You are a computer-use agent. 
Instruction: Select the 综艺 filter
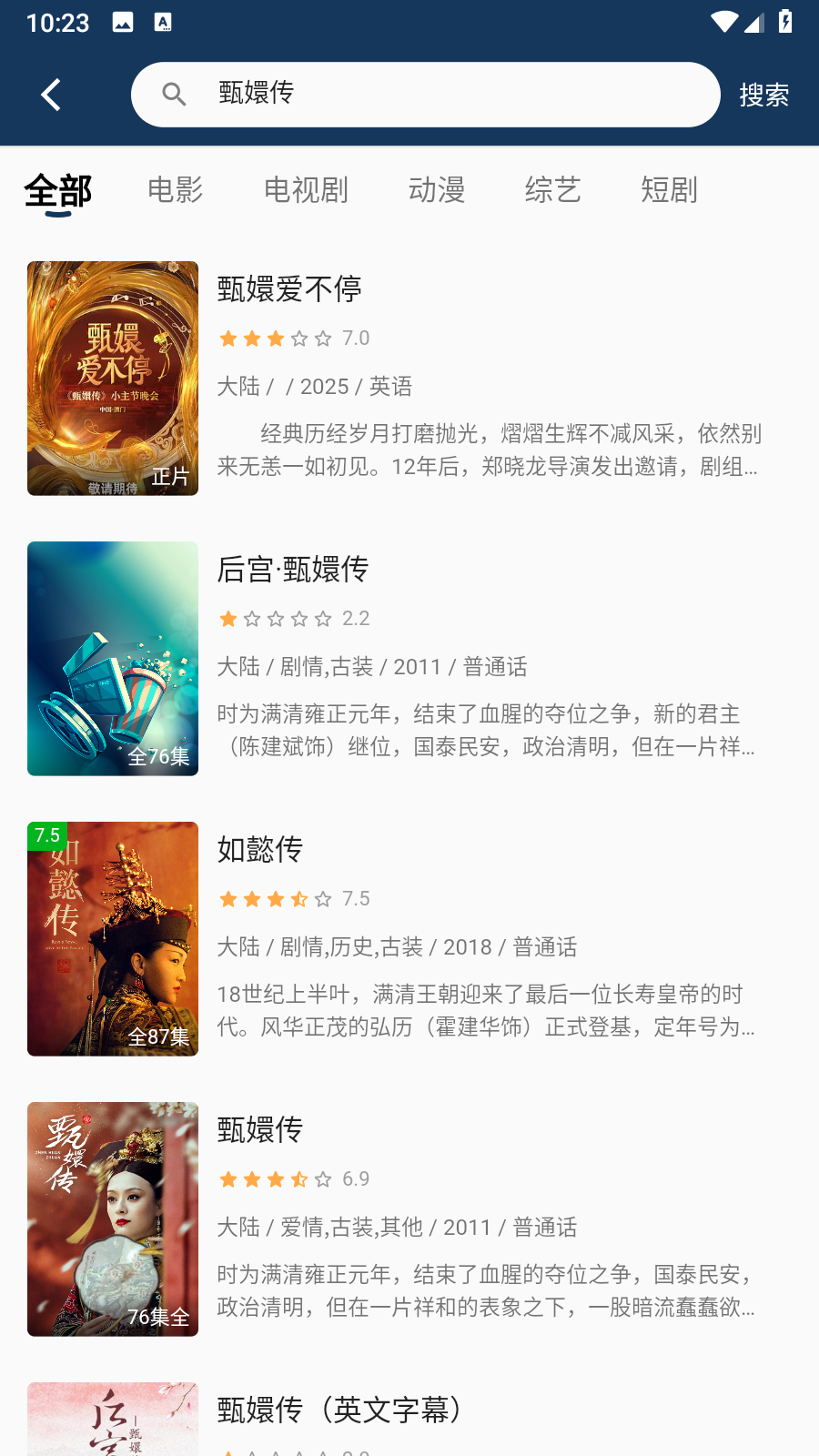click(x=553, y=191)
